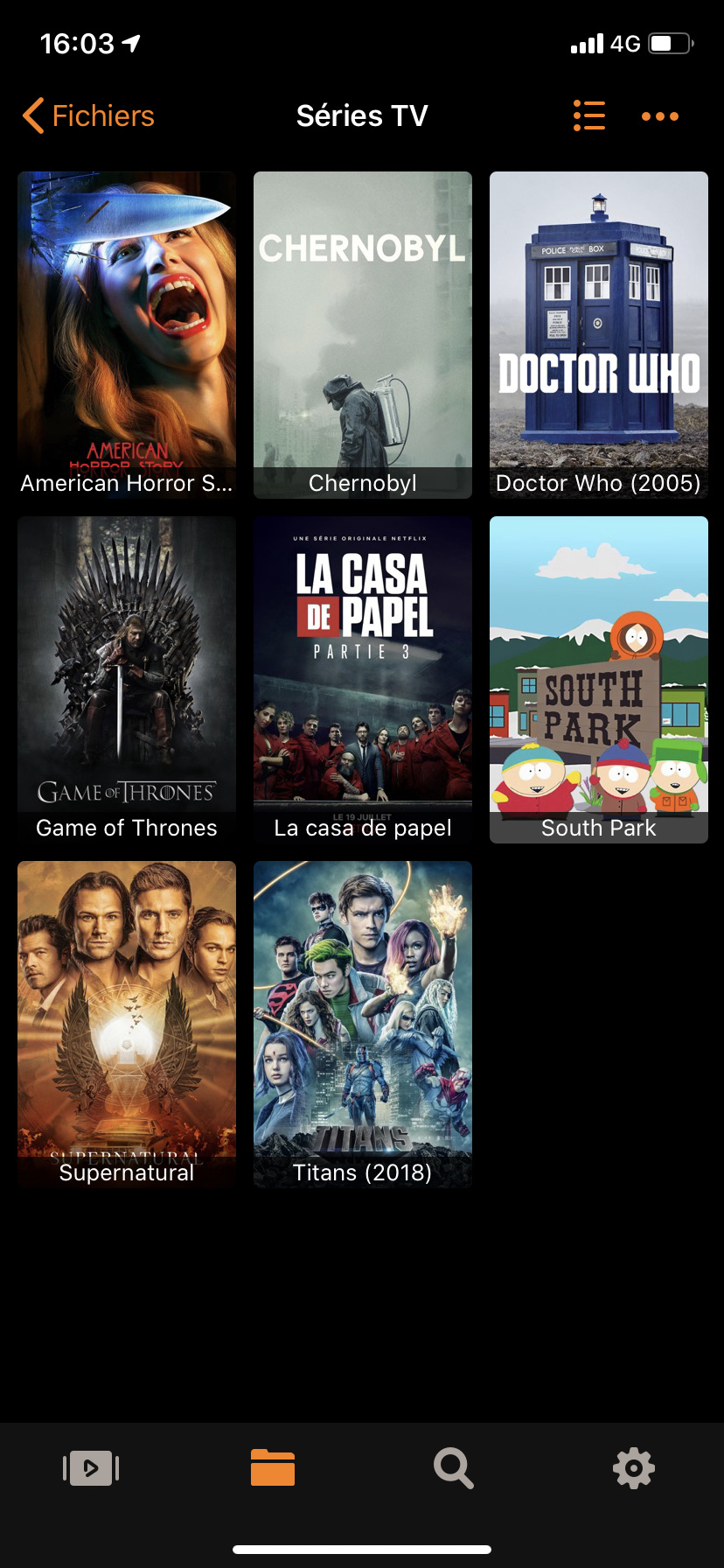Choose the Supernatural series
The image size is (724, 1568).
pyautogui.click(x=127, y=1024)
